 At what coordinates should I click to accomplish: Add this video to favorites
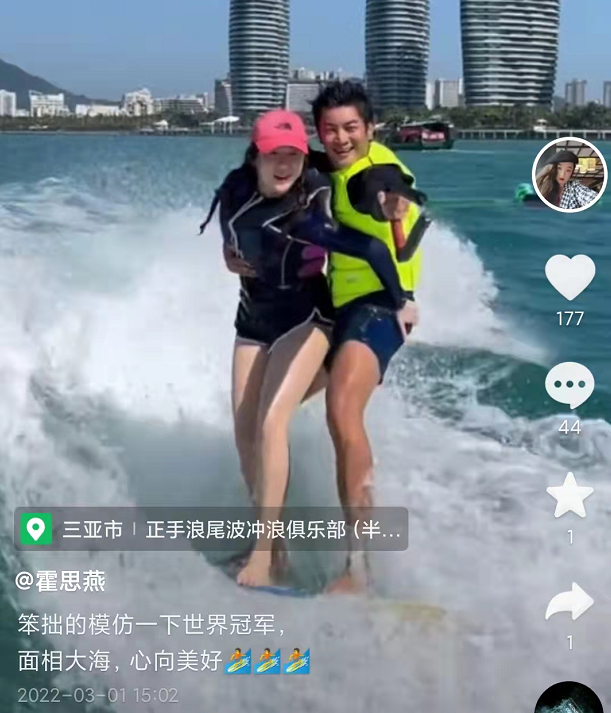click(x=570, y=495)
